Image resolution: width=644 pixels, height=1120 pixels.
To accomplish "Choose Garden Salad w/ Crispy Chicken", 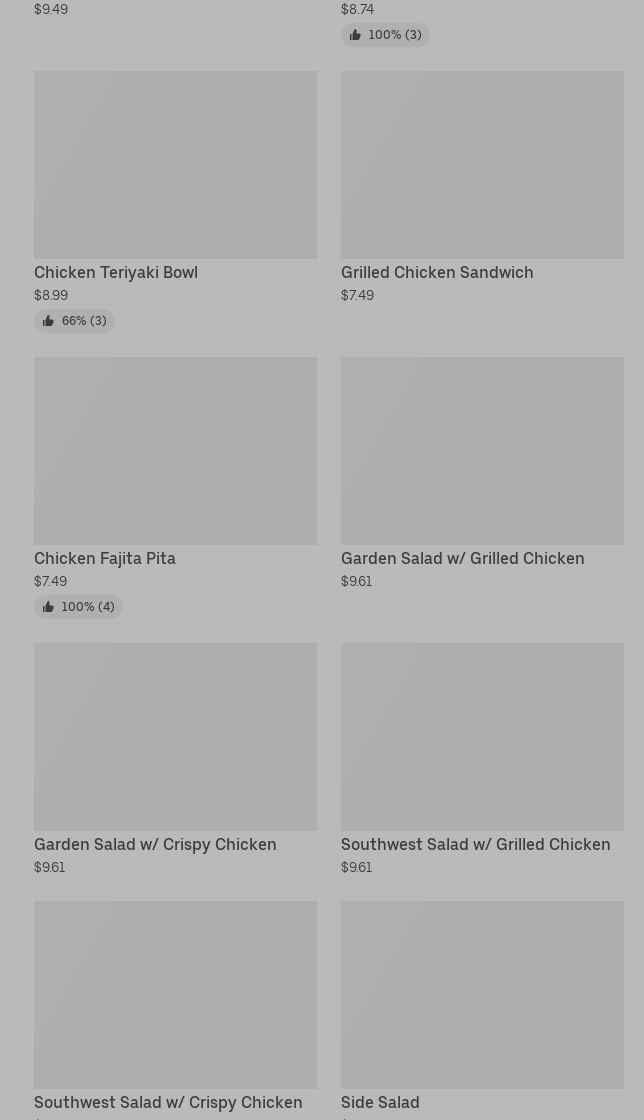I will coord(176,759).
